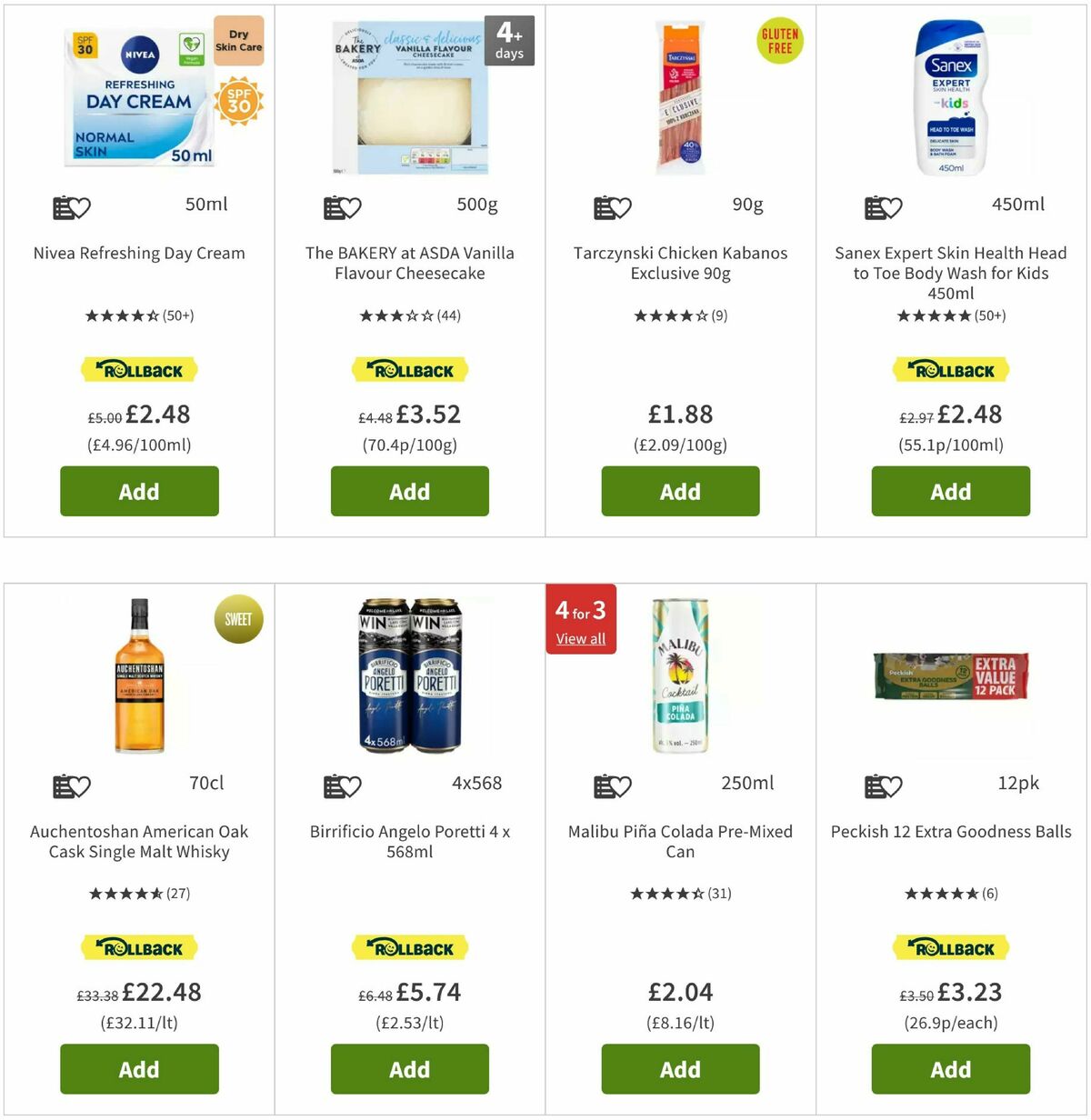The height and width of the screenshot is (1120, 1091).
Task: Save Tarczynski Kabanos to favourites list
Action: [613, 208]
